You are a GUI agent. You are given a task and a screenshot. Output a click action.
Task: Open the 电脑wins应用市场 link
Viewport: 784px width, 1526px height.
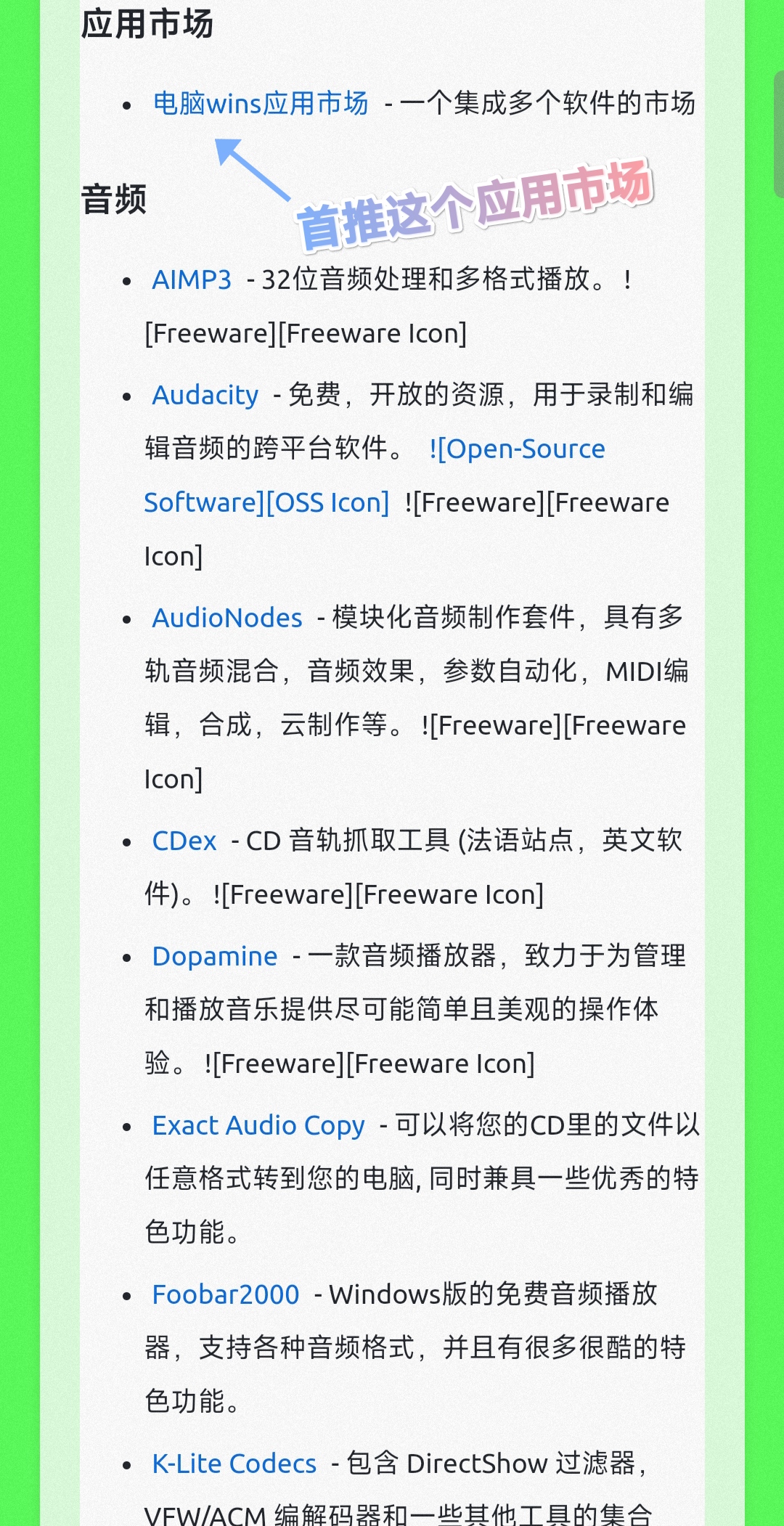tap(261, 104)
